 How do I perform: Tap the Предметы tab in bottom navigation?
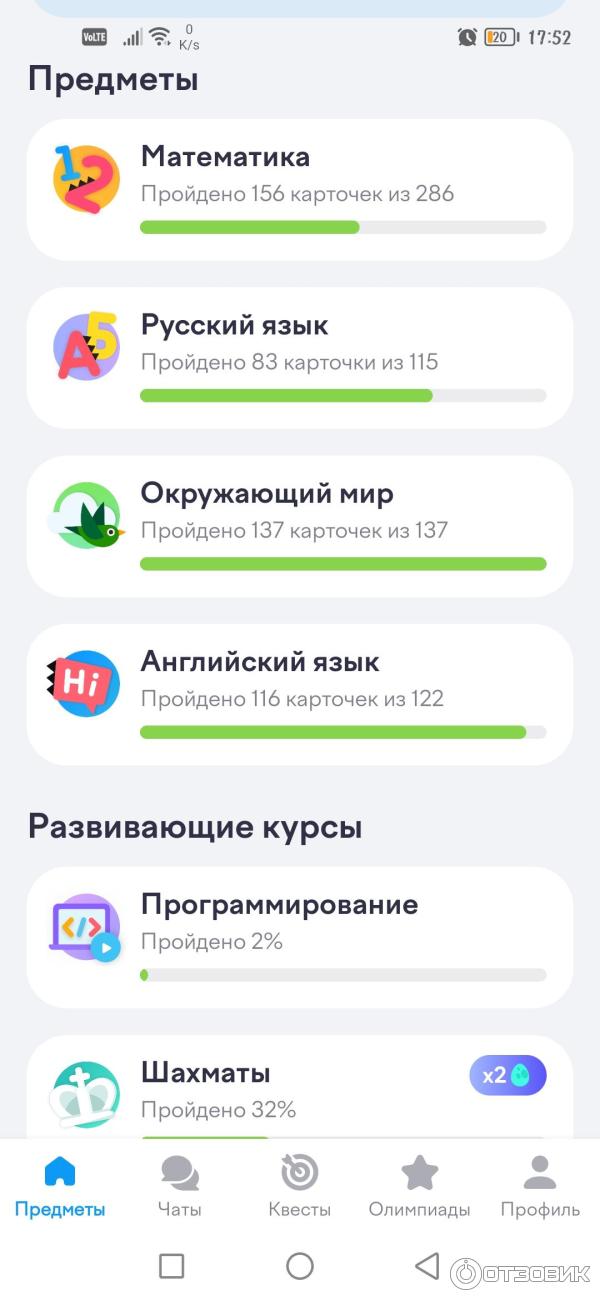[x=60, y=1187]
